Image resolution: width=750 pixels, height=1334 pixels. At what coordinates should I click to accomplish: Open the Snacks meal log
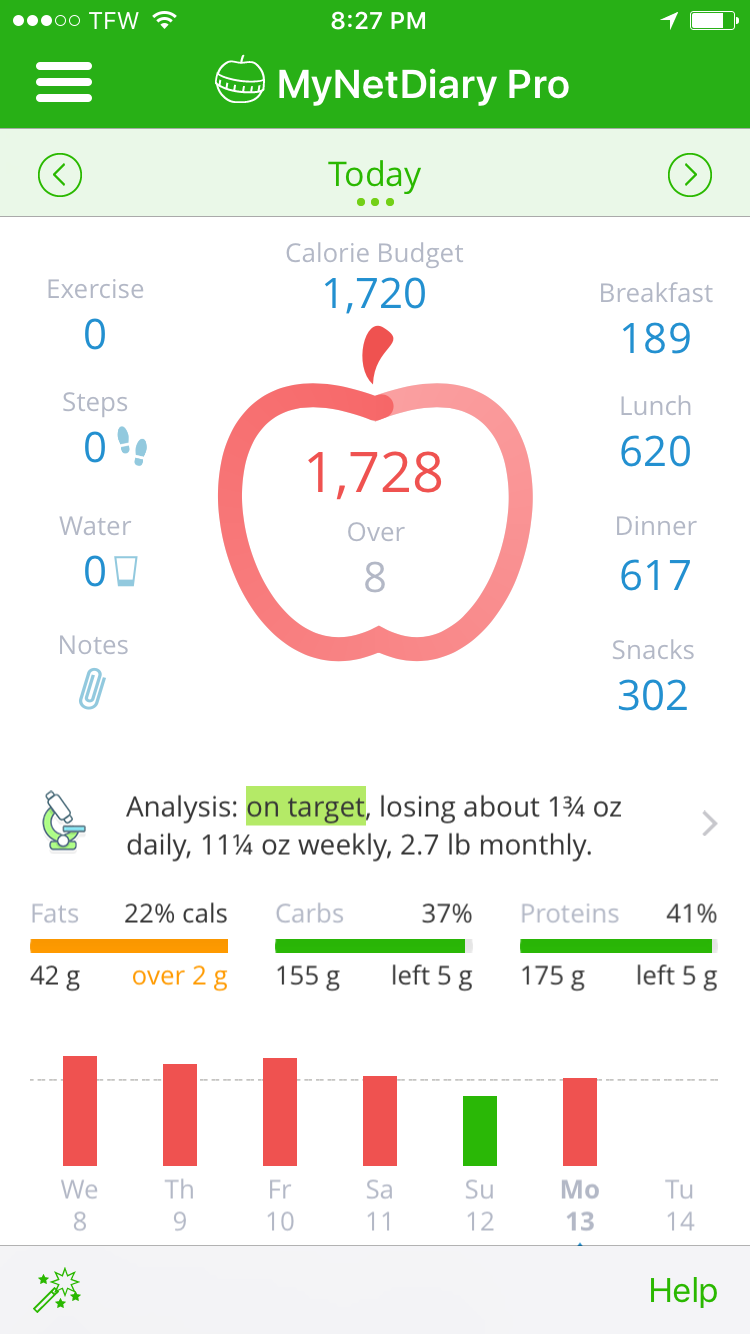pyautogui.click(x=653, y=676)
